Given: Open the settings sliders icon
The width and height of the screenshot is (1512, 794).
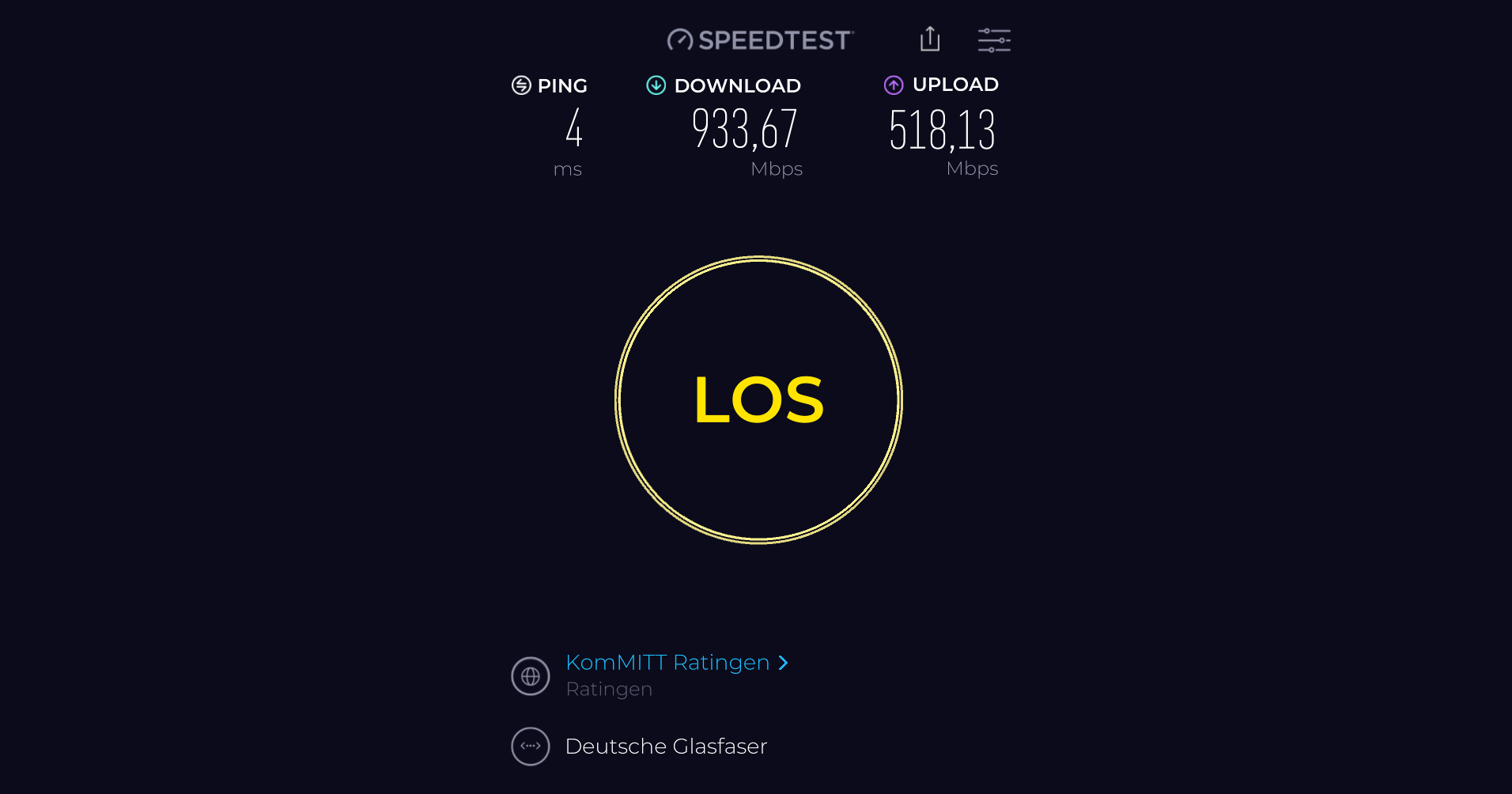Looking at the screenshot, I should coord(994,40).
